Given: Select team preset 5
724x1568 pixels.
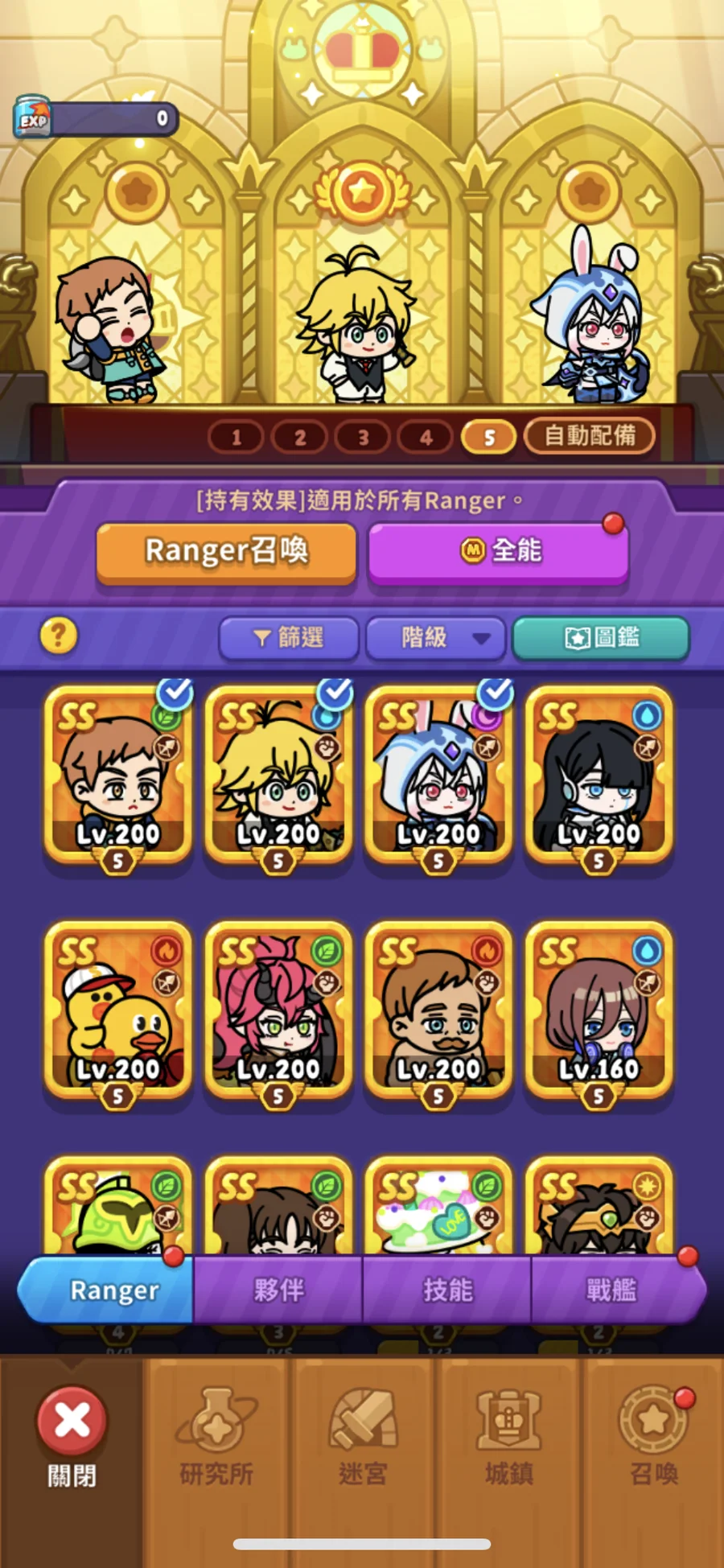Looking at the screenshot, I should (x=488, y=438).
